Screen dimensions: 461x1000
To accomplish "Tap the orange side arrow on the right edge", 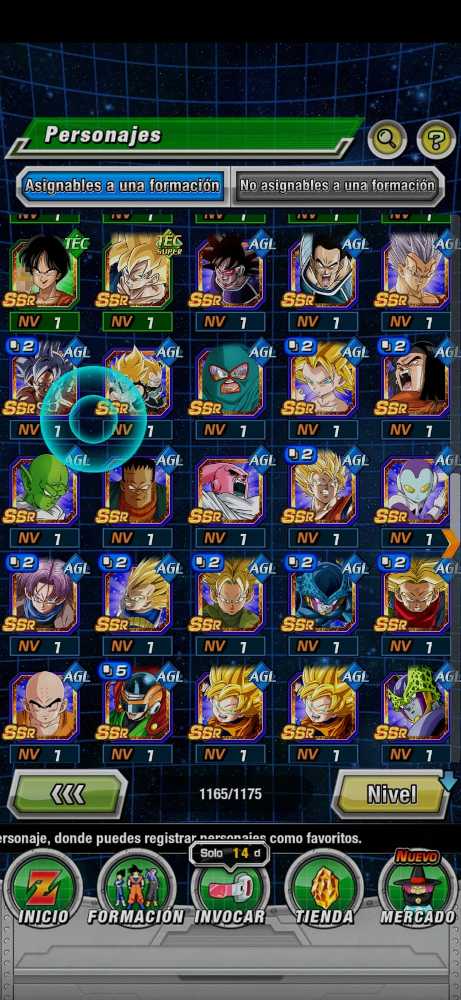I will click(451, 541).
